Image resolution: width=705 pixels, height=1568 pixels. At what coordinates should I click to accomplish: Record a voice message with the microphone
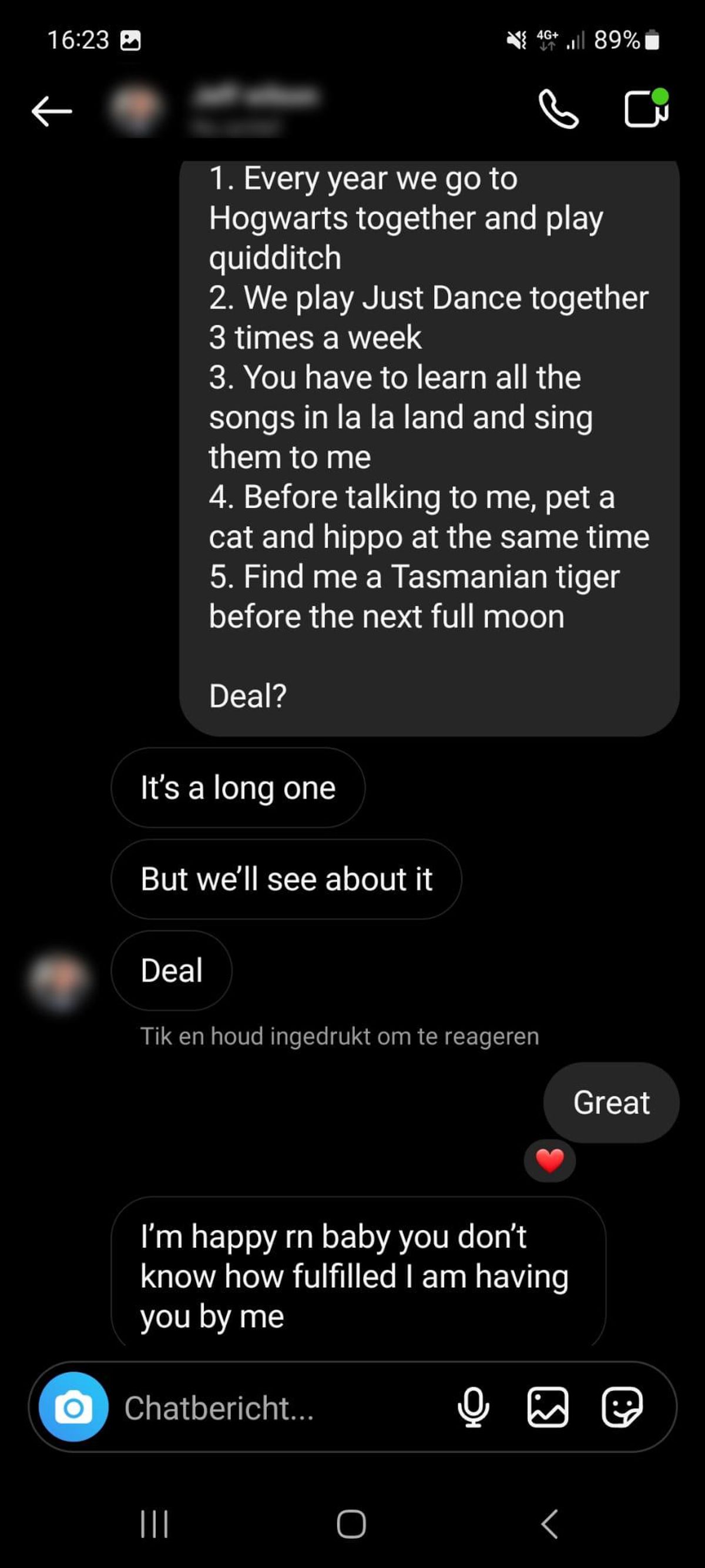tap(474, 1408)
